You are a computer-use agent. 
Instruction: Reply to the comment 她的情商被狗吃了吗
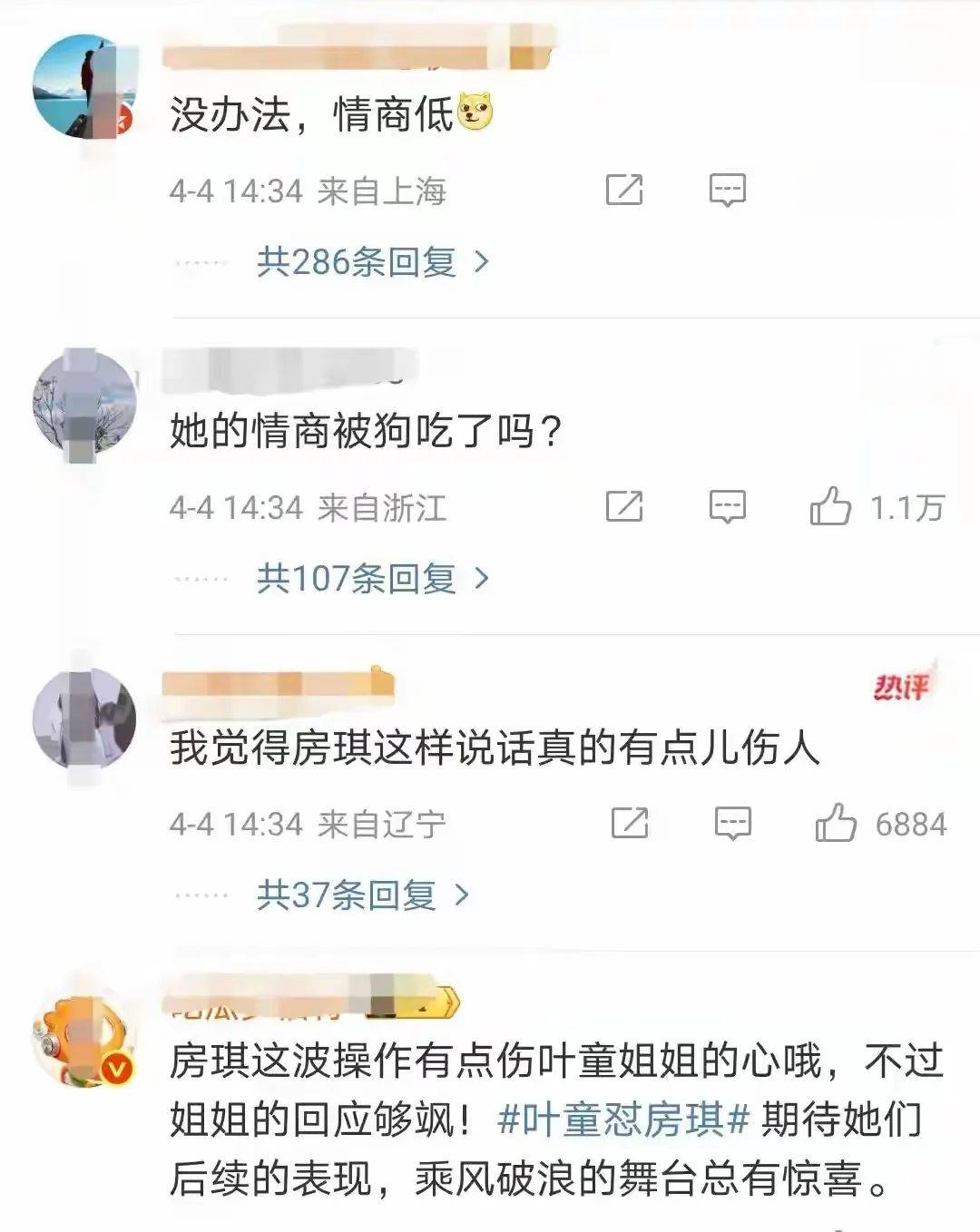point(727,506)
